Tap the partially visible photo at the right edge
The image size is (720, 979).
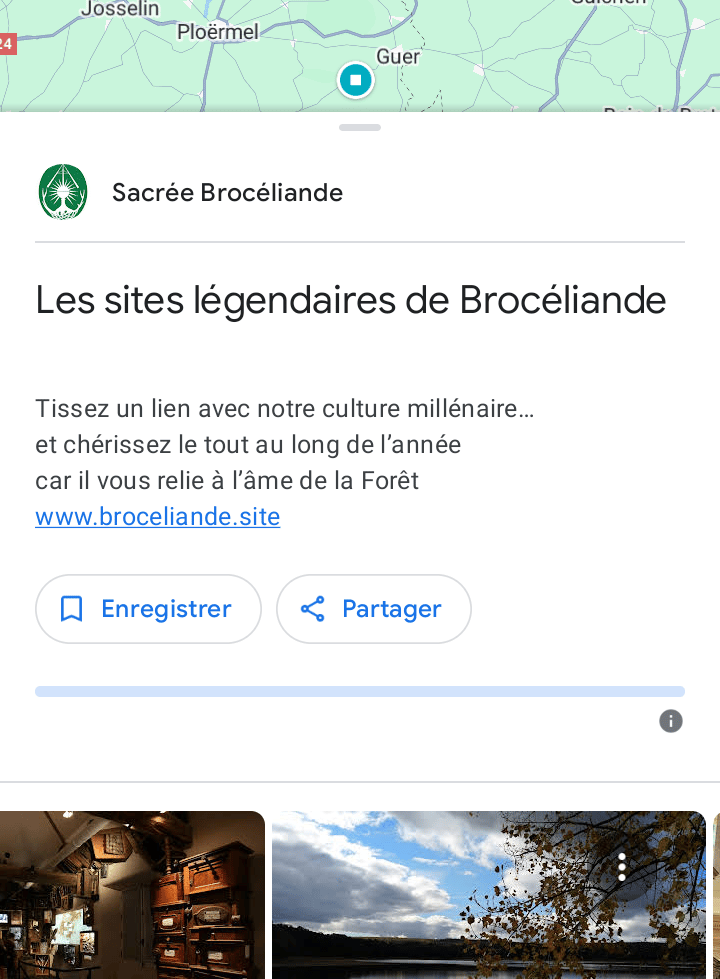click(x=716, y=895)
